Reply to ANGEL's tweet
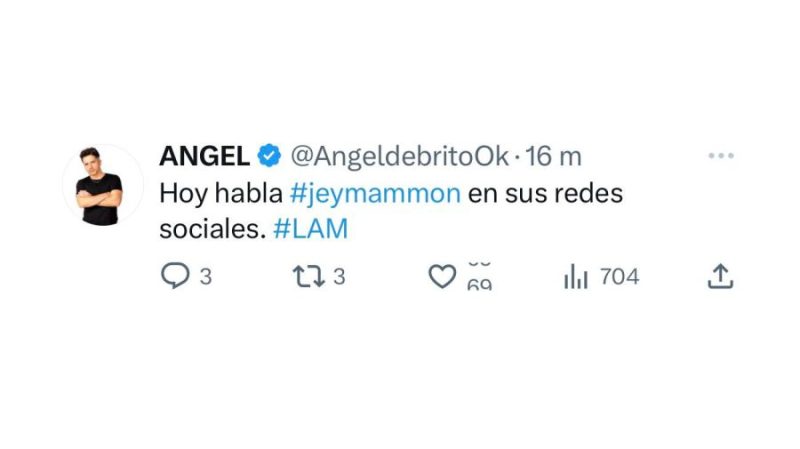800x449 pixels. [175, 277]
